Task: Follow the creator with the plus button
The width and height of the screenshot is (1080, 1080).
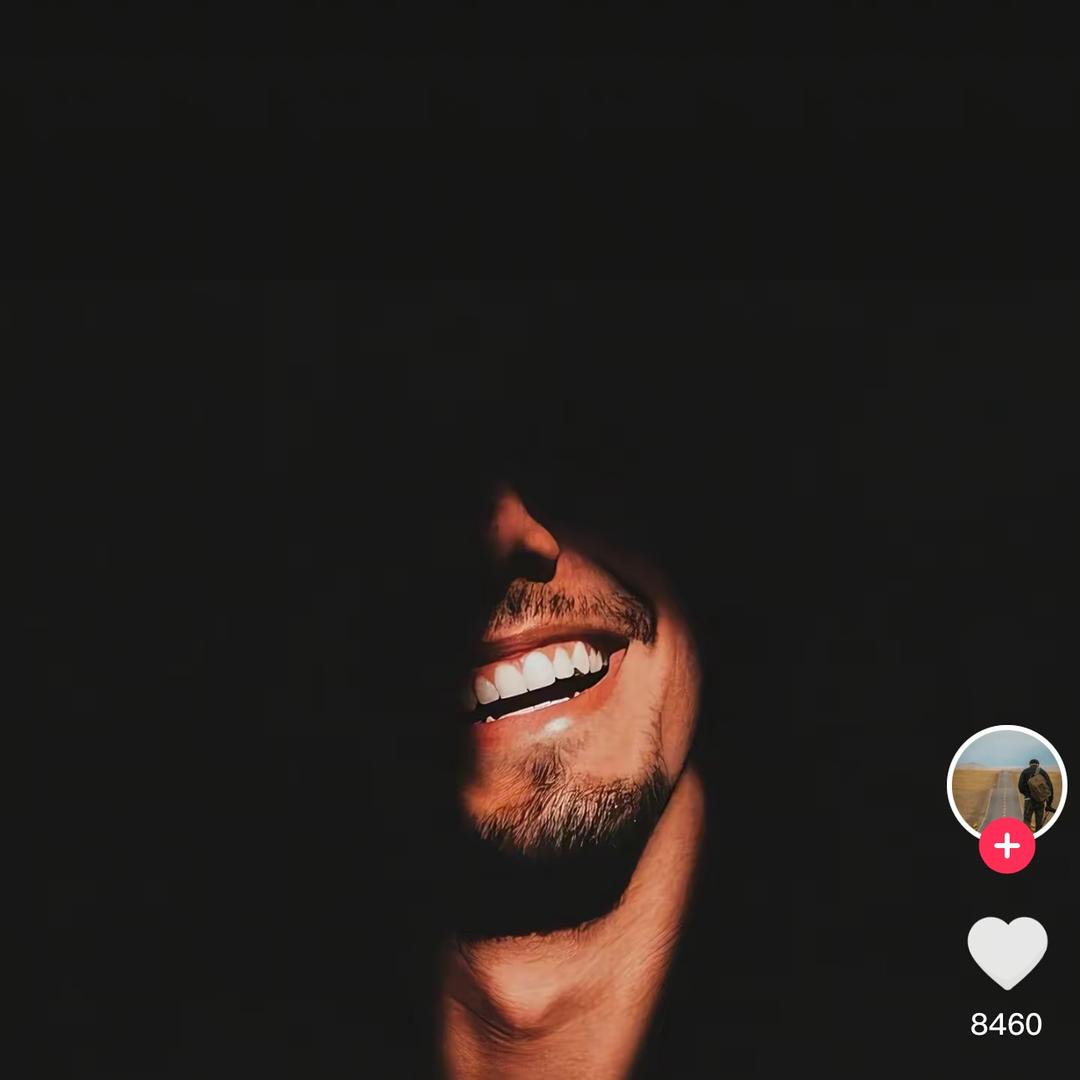Action: click(1007, 846)
